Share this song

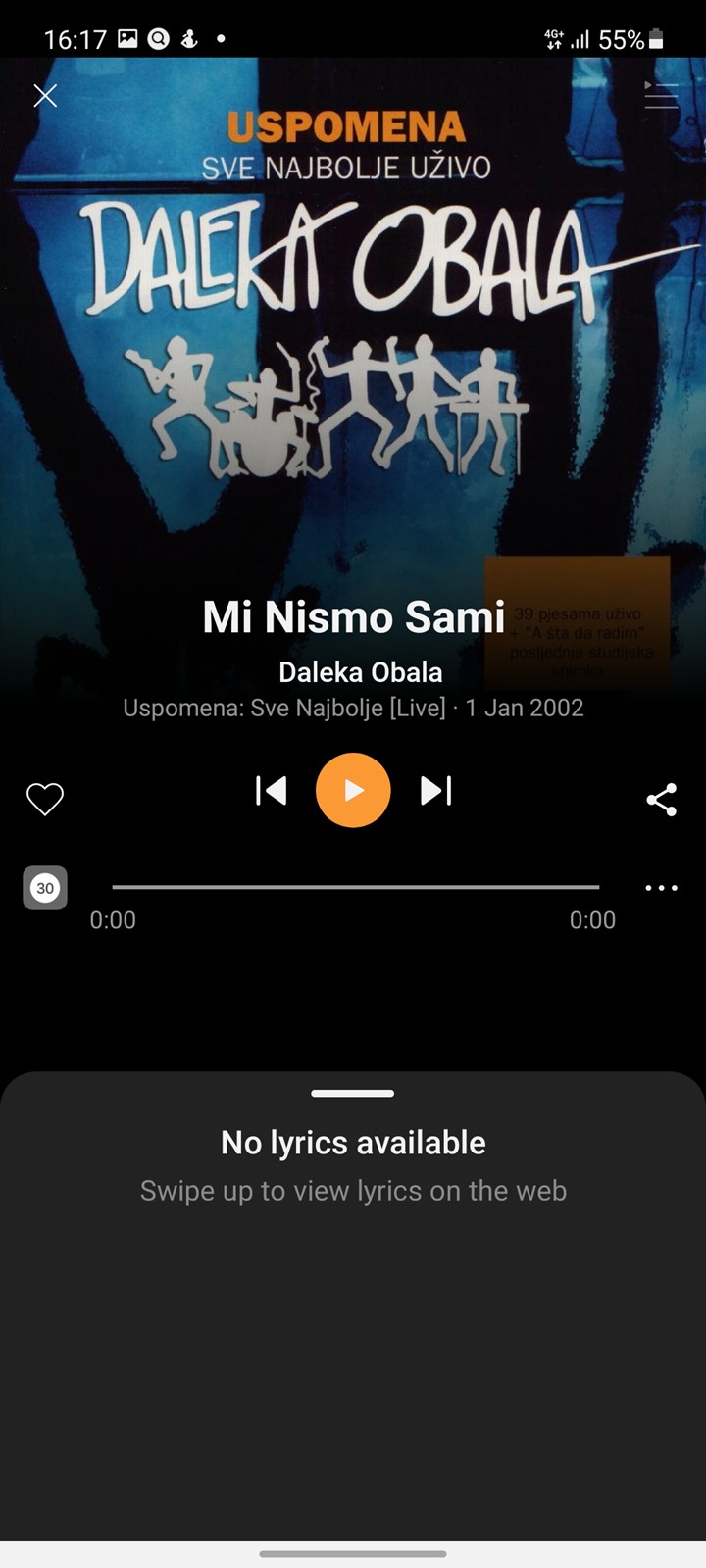click(x=662, y=799)
